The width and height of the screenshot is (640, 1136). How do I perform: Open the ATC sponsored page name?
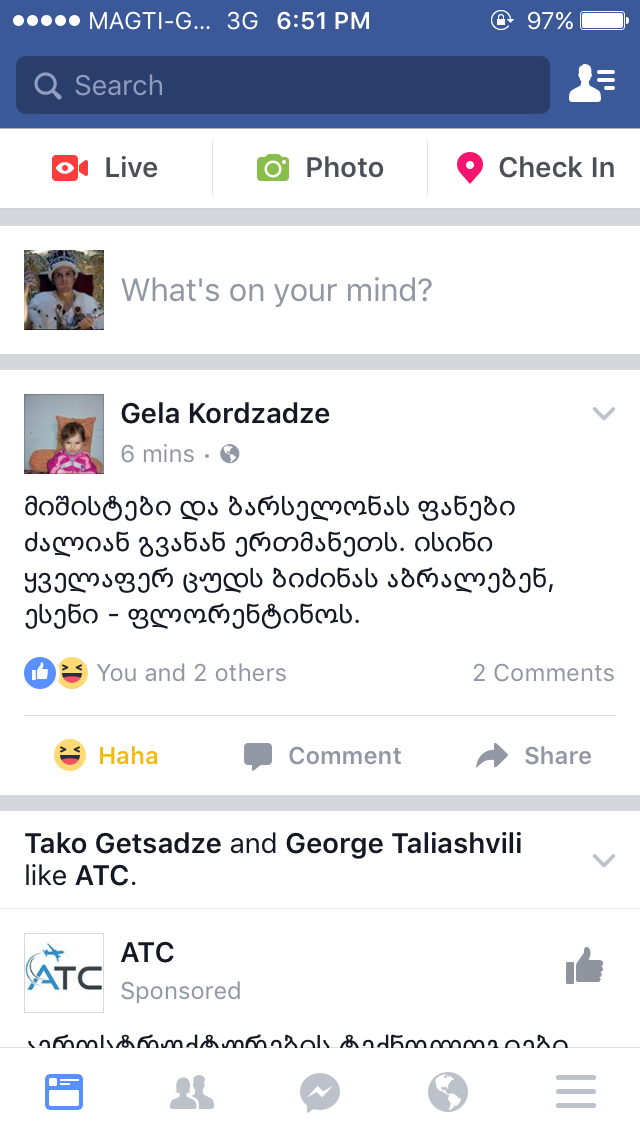pos(148,952)
